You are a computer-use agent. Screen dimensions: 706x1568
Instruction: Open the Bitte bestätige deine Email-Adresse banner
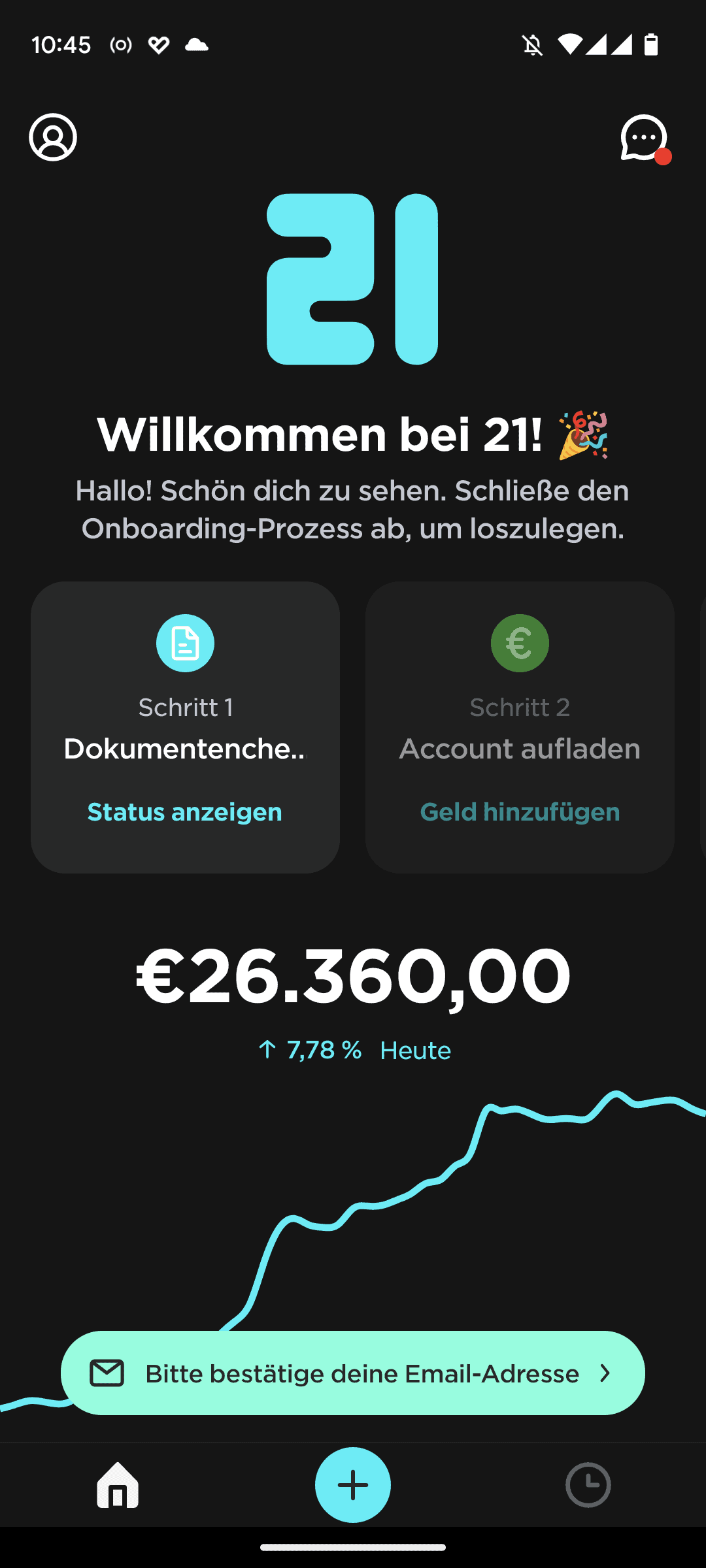[353, 1373]
